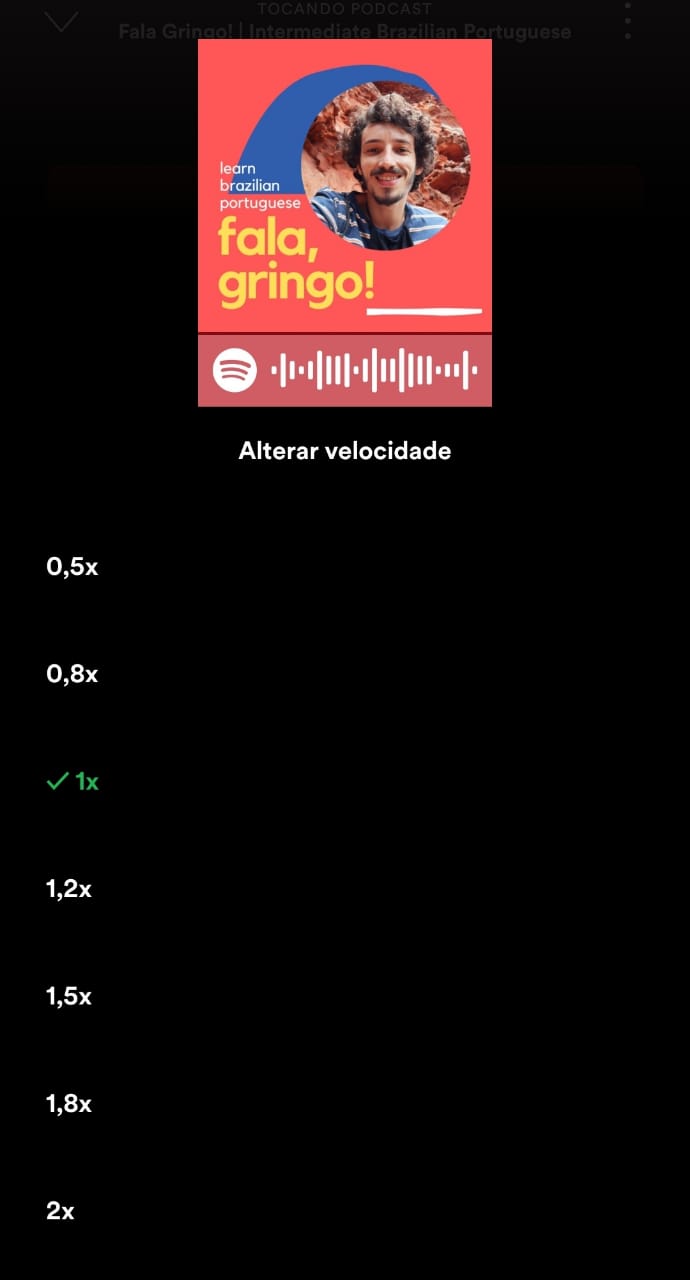Switch playback speed to 1,2x

[x=69, y=889]
